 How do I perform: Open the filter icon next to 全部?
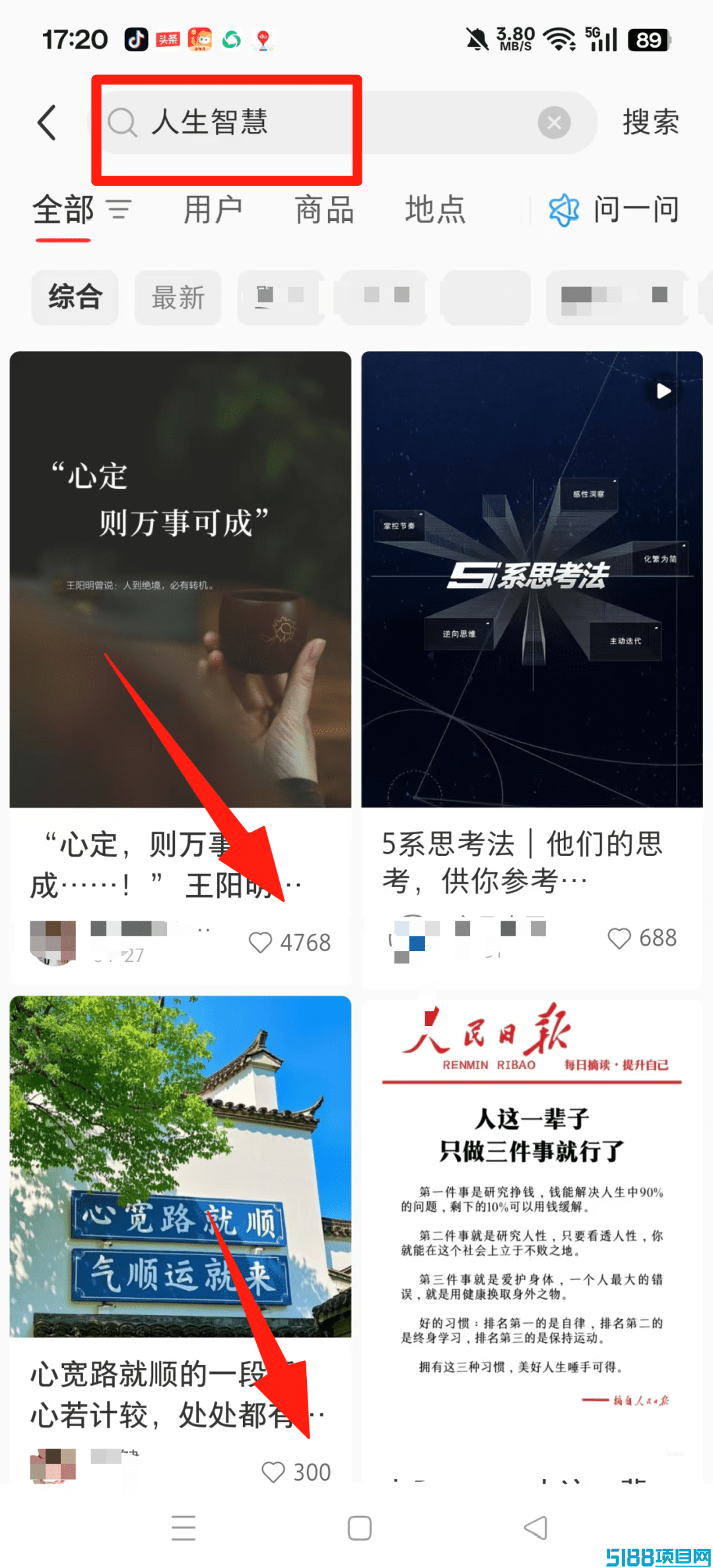[x=119, y=211]
